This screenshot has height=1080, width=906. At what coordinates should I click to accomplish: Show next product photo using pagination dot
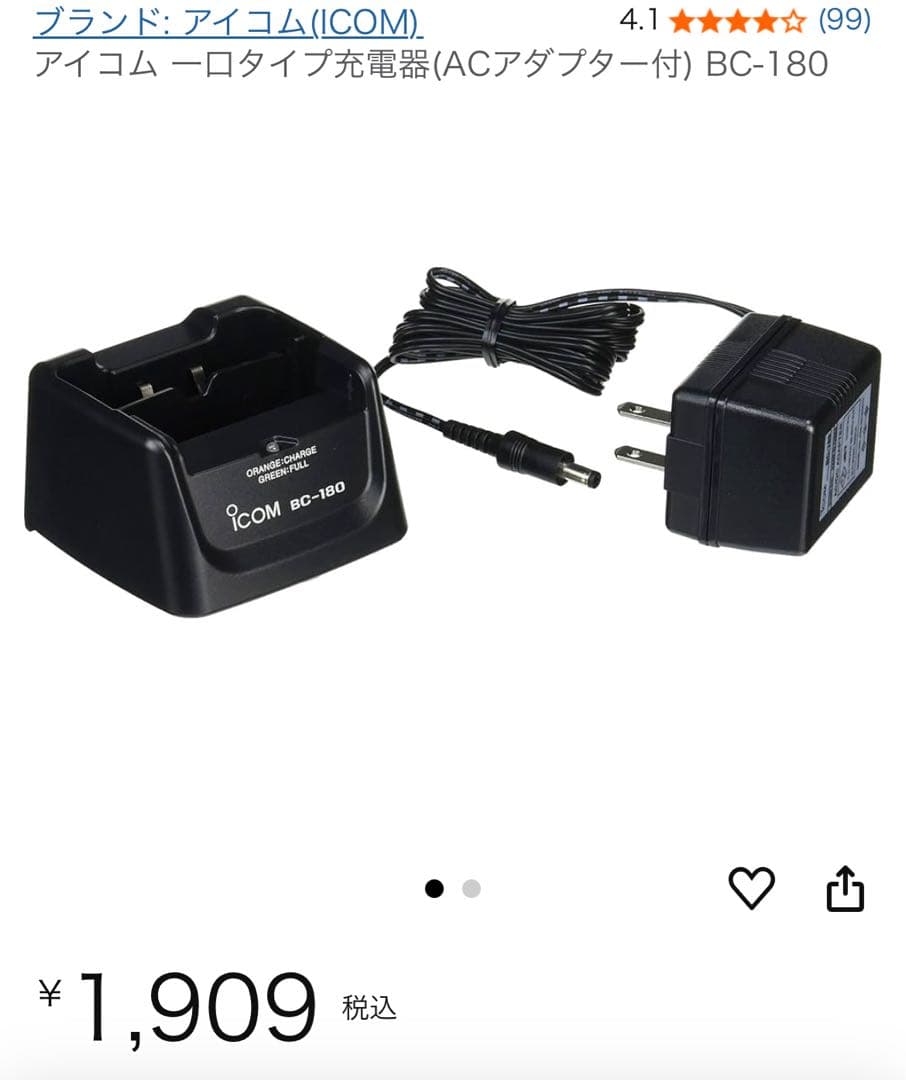coord(469,886)
